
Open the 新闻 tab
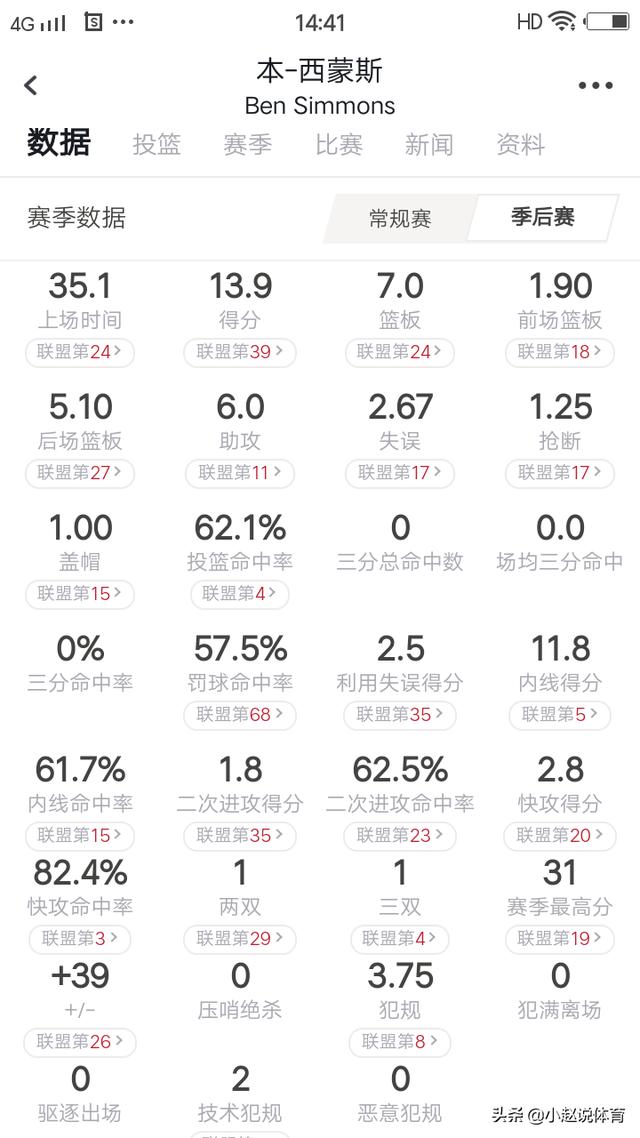(430, 144)
